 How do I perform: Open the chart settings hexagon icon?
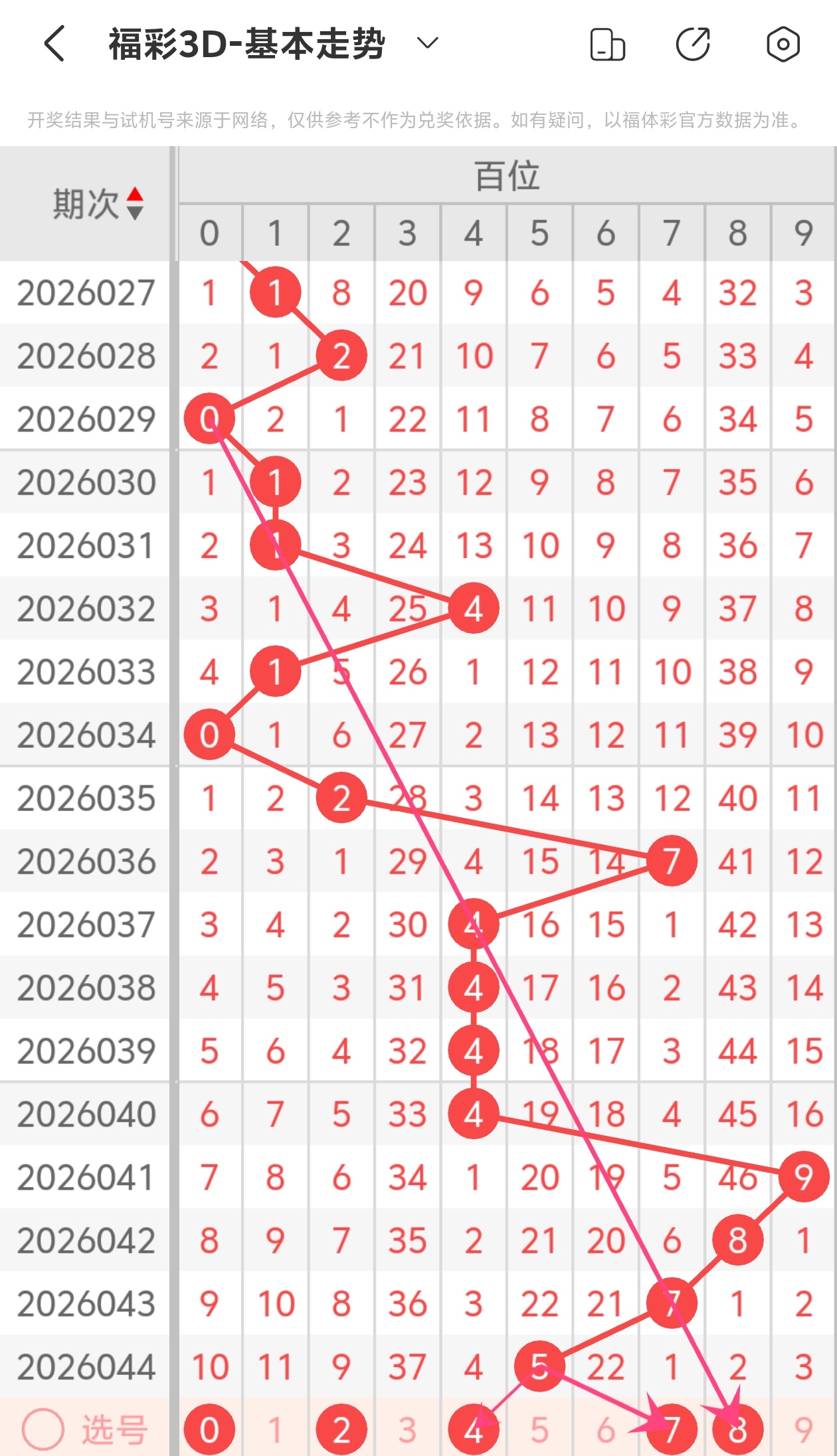(x=783, y=45)
